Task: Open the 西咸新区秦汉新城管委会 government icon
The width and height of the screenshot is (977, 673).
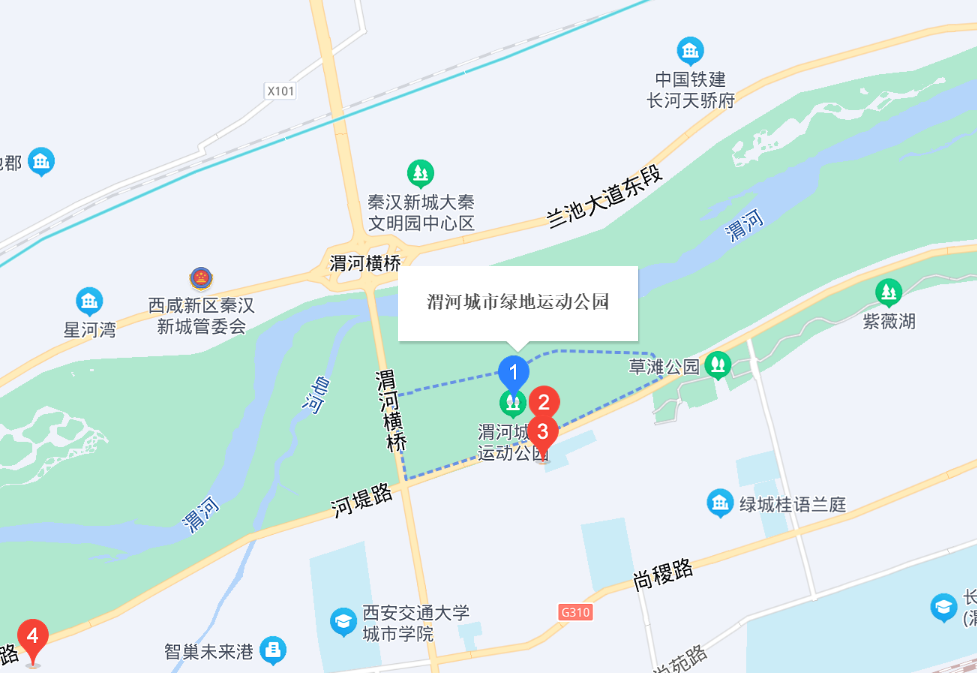Action: tap(201, 278)
